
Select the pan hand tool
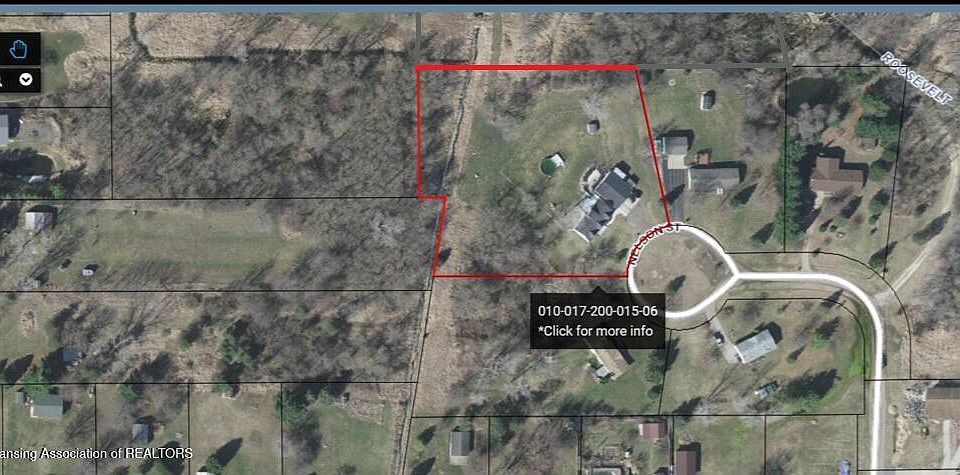19,48
